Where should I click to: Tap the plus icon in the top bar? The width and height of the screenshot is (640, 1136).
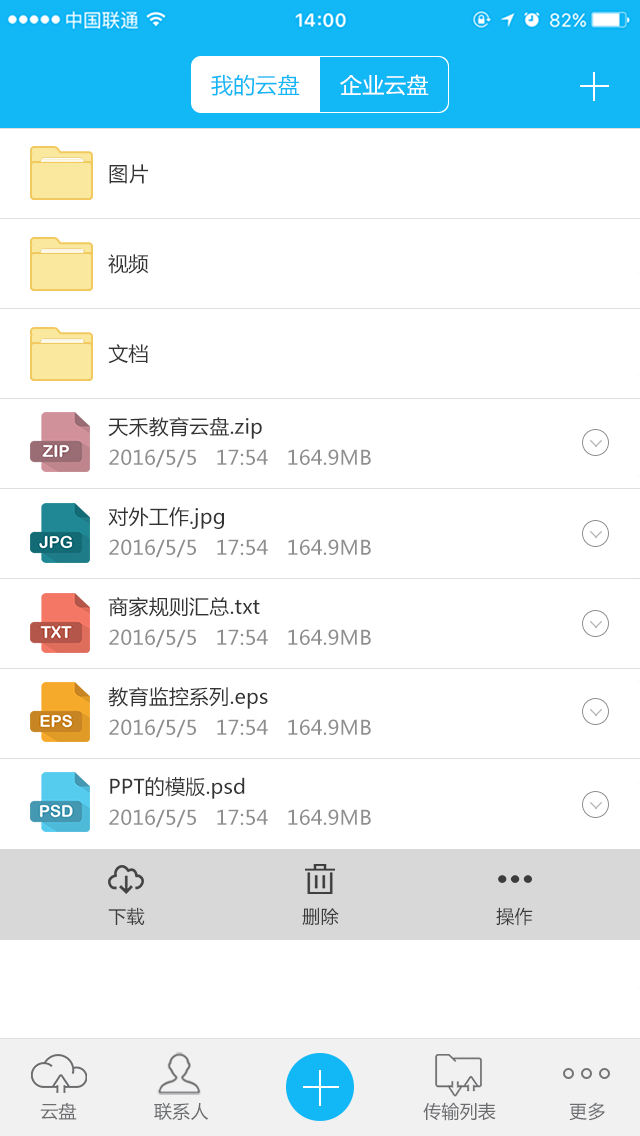594,86
